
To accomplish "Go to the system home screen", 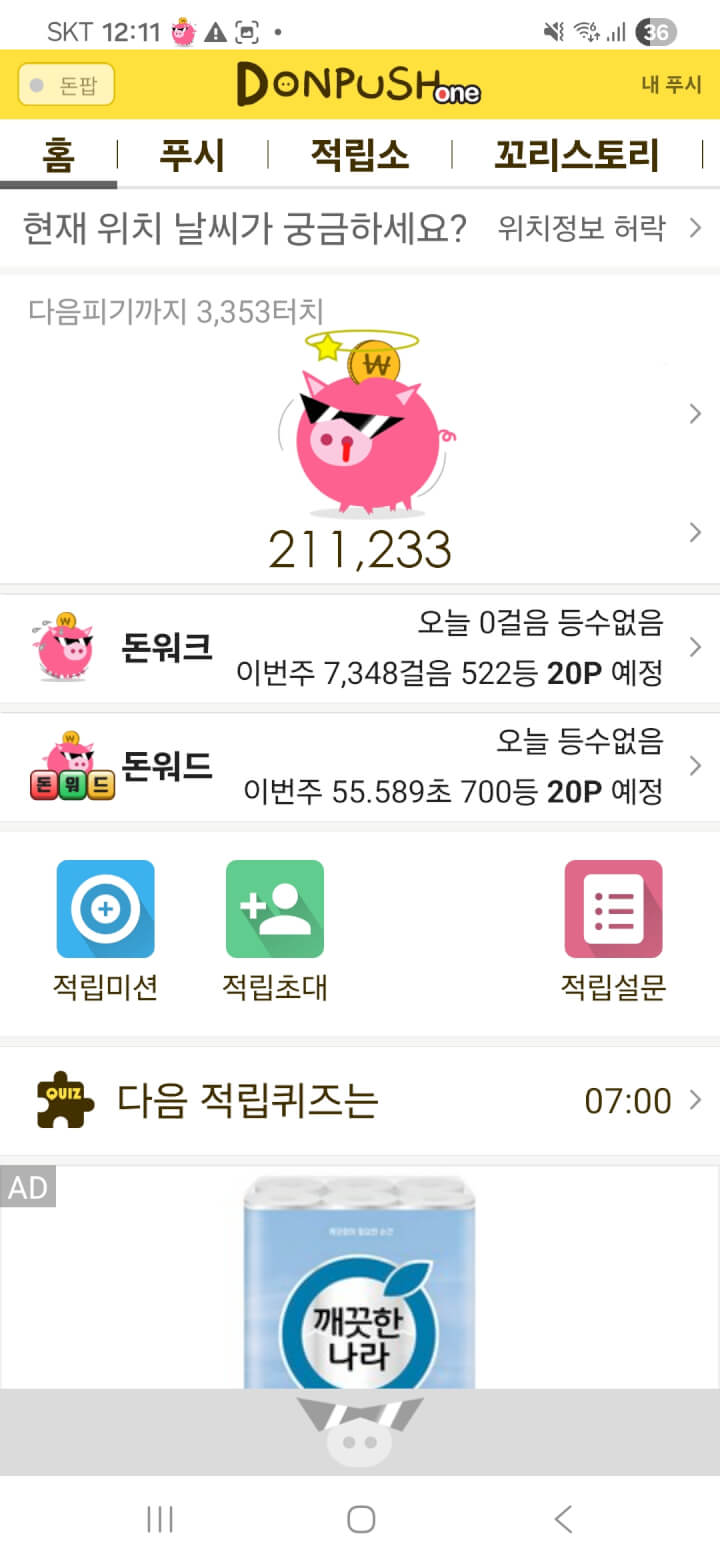I will (360, 1519).
